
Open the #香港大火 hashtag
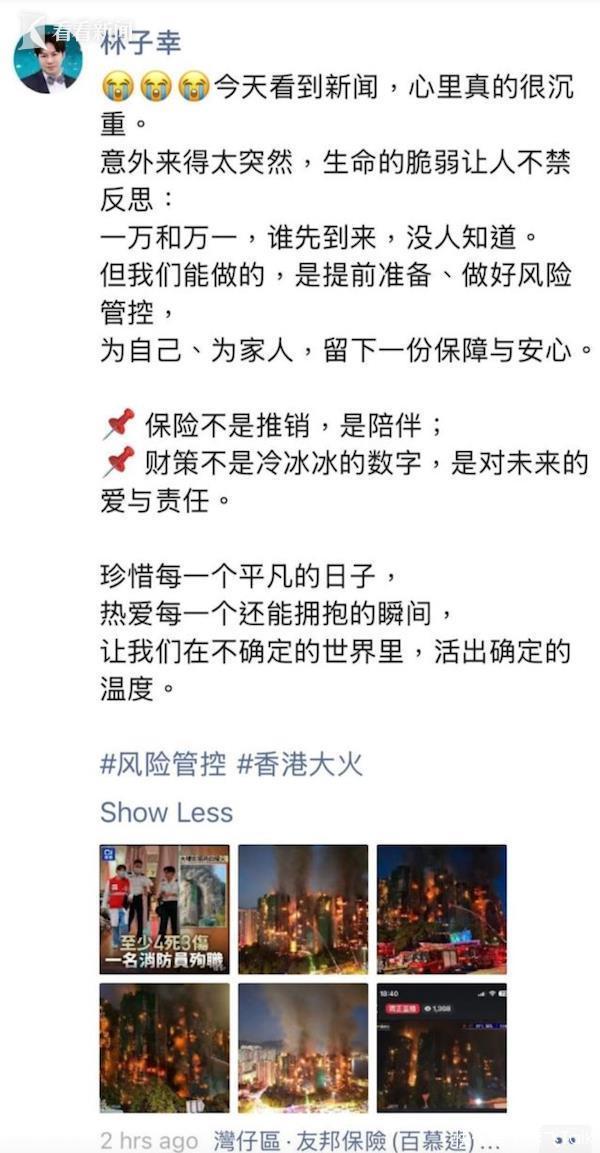[299, 765]
